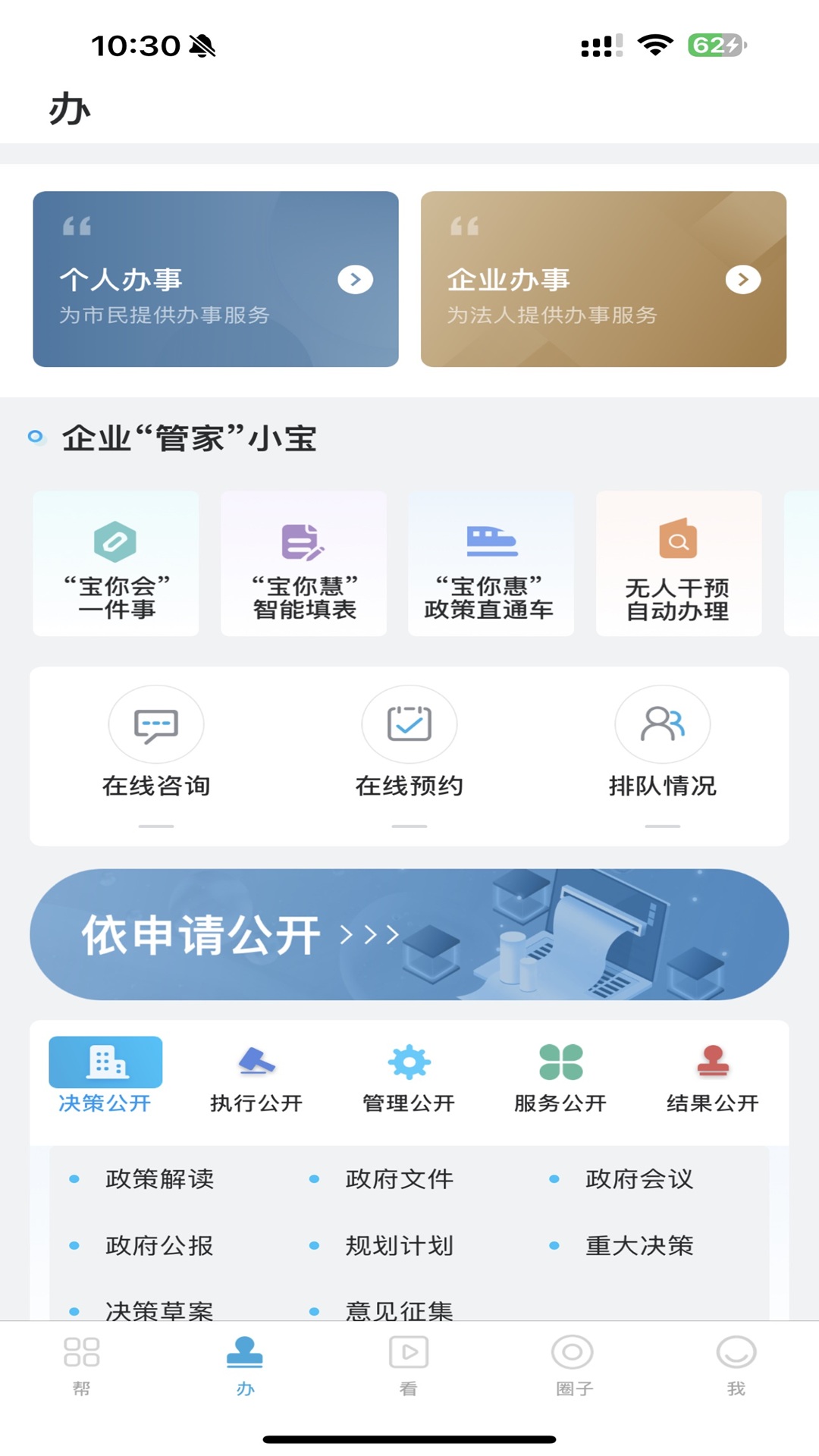Select 无人干预自动办理 automatic processing

678,563
